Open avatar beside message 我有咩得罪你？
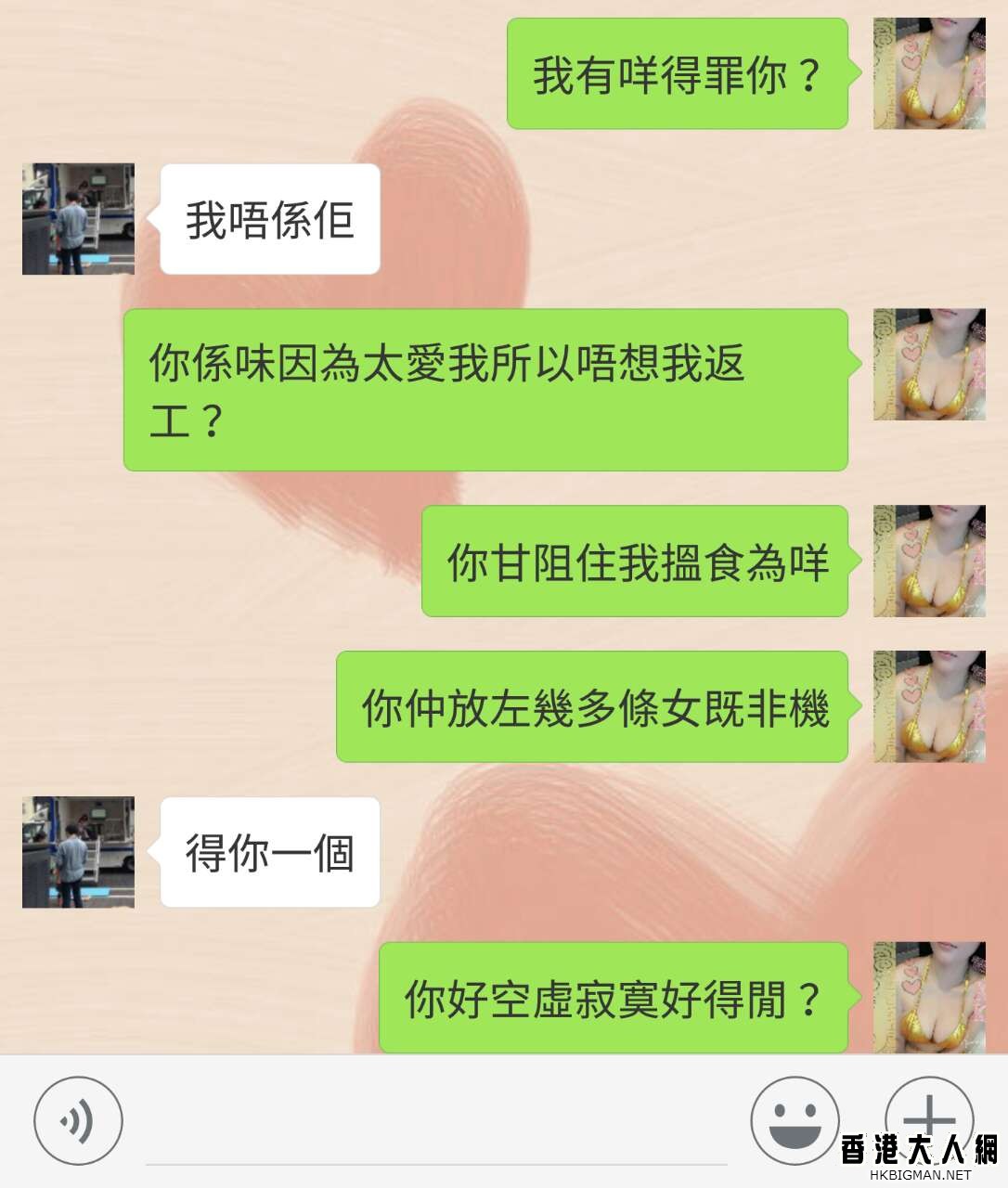This screenshot has height=1188, width=1008. [x=928, y=73]
